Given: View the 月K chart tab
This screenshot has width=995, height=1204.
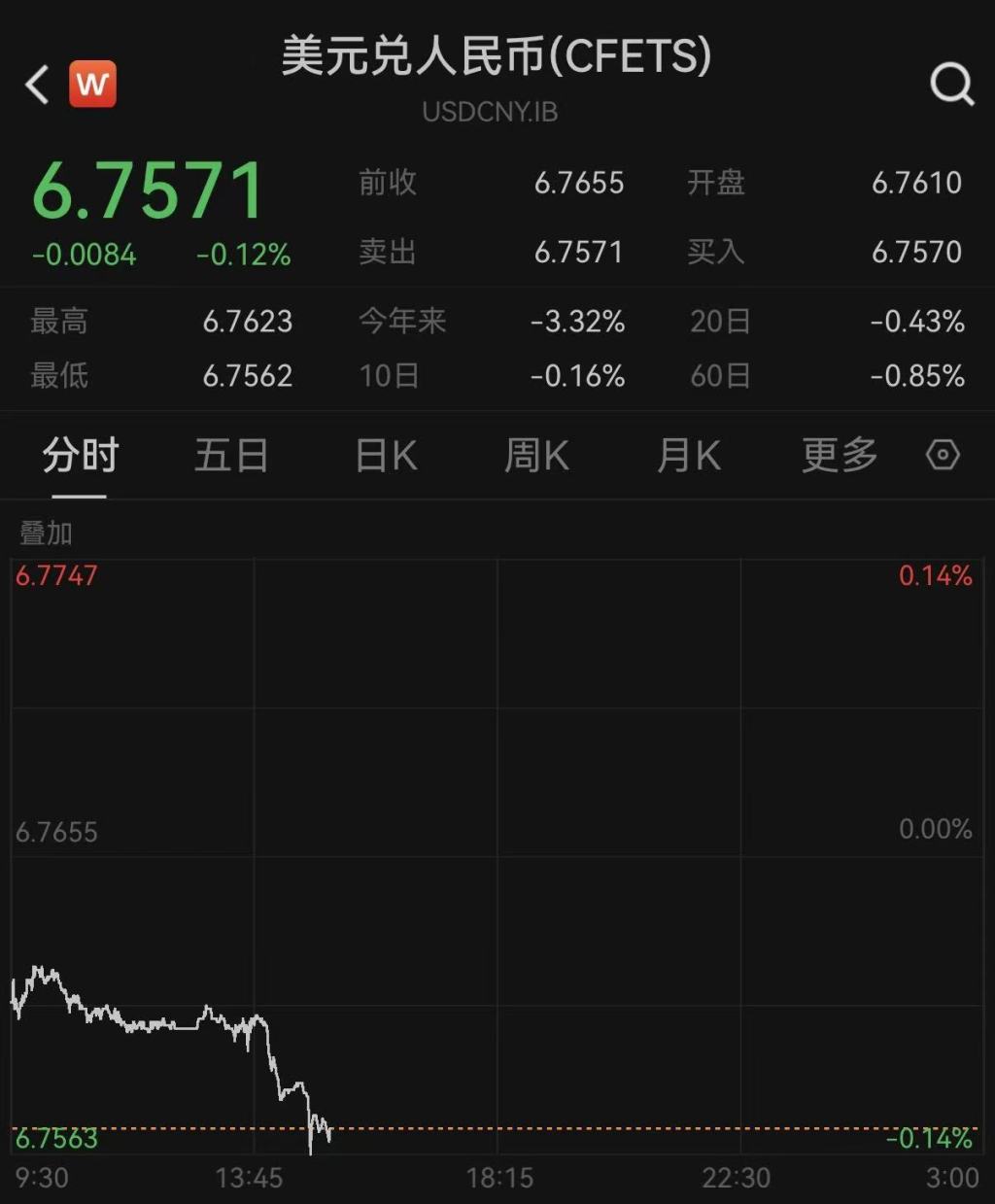Looking at the screenshot, I should pyautogui.click(x=688, y=455).
